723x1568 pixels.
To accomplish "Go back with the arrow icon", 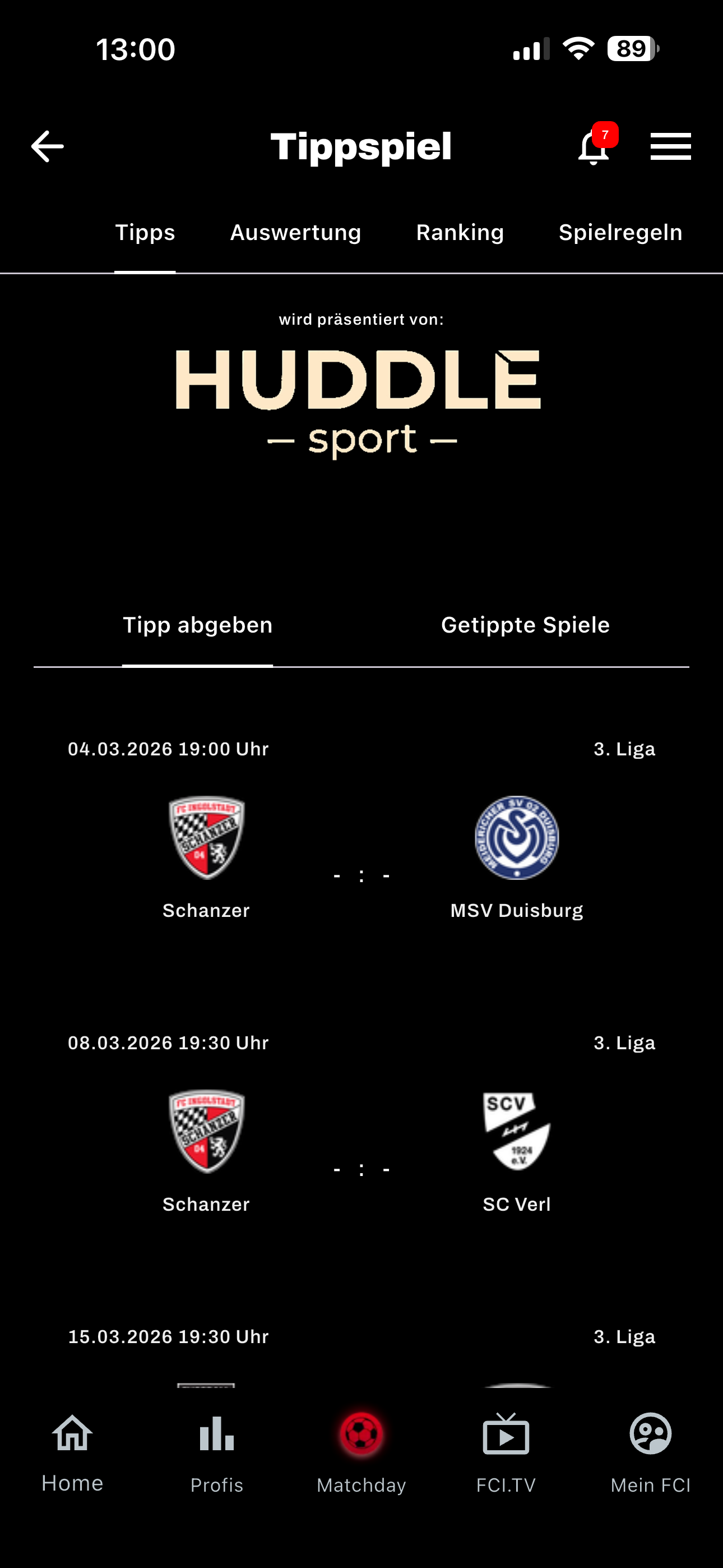I will tap(48, 146).
